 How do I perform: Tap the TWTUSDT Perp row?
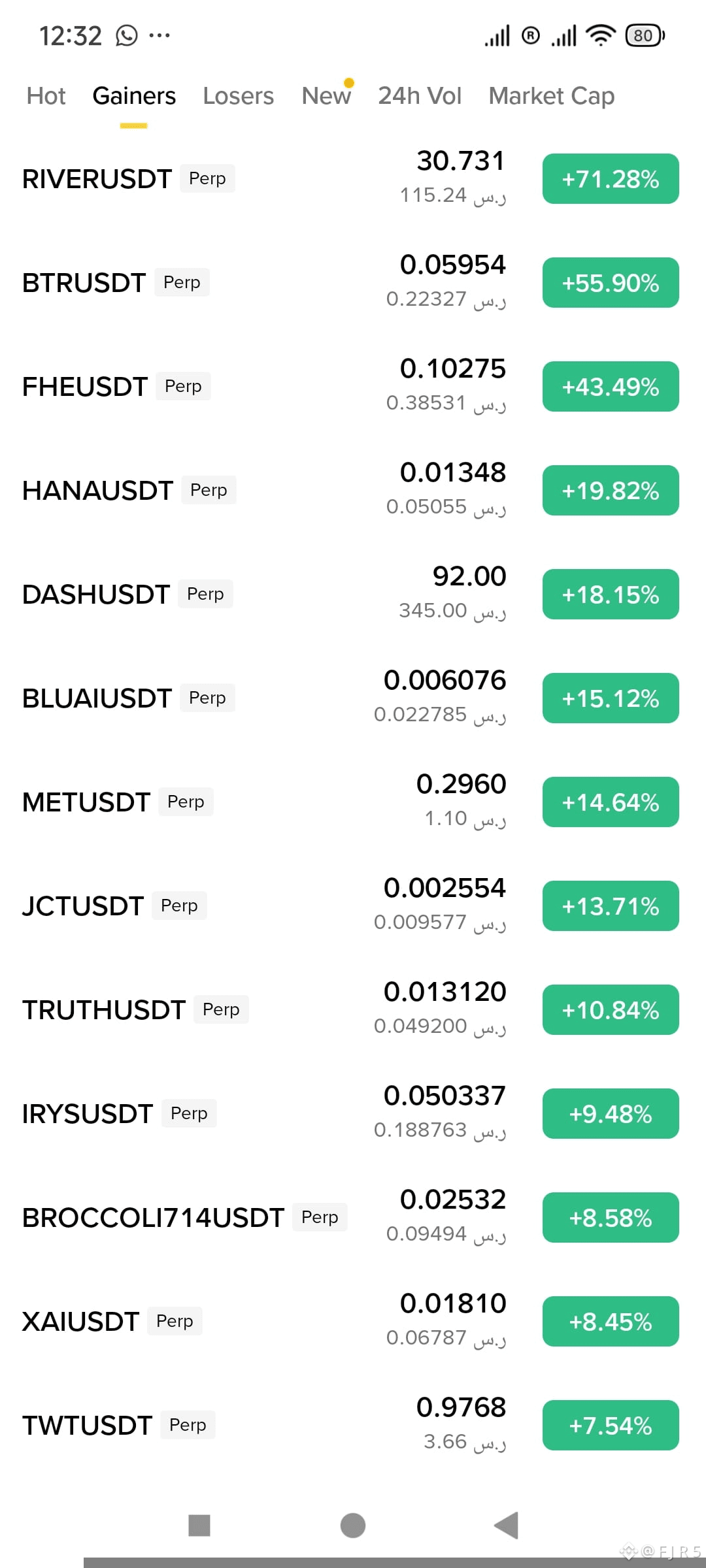87,1426
